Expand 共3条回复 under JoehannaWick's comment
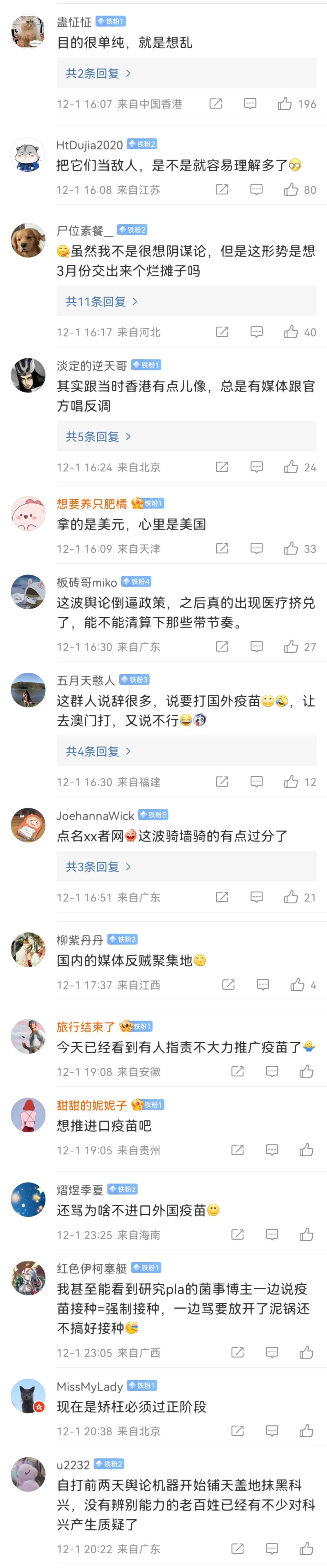 point(98,867)
